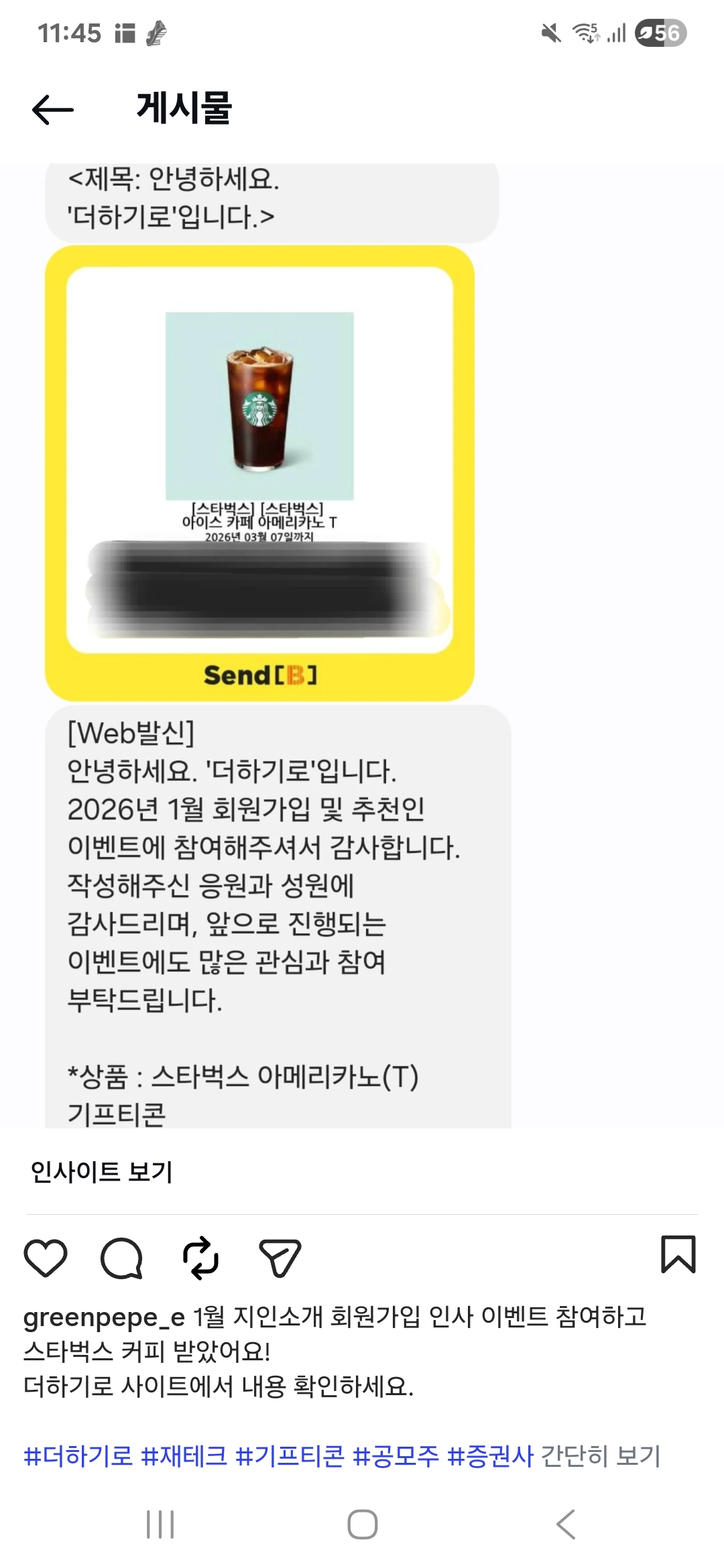Open the #증권사 hashtag
The image size is (724, 1568).
(x=490, y=1455)
